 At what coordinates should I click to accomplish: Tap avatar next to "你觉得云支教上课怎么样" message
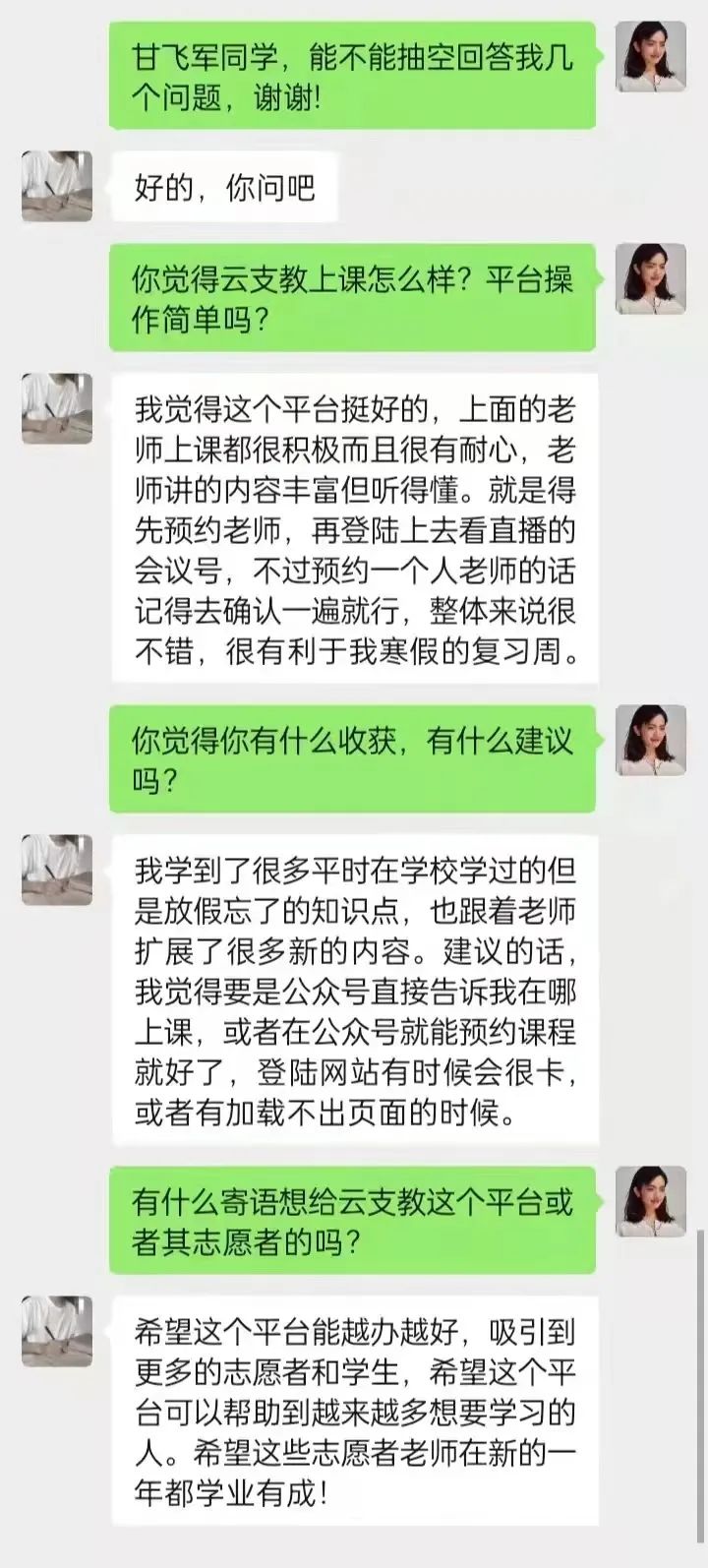[650, 278]
